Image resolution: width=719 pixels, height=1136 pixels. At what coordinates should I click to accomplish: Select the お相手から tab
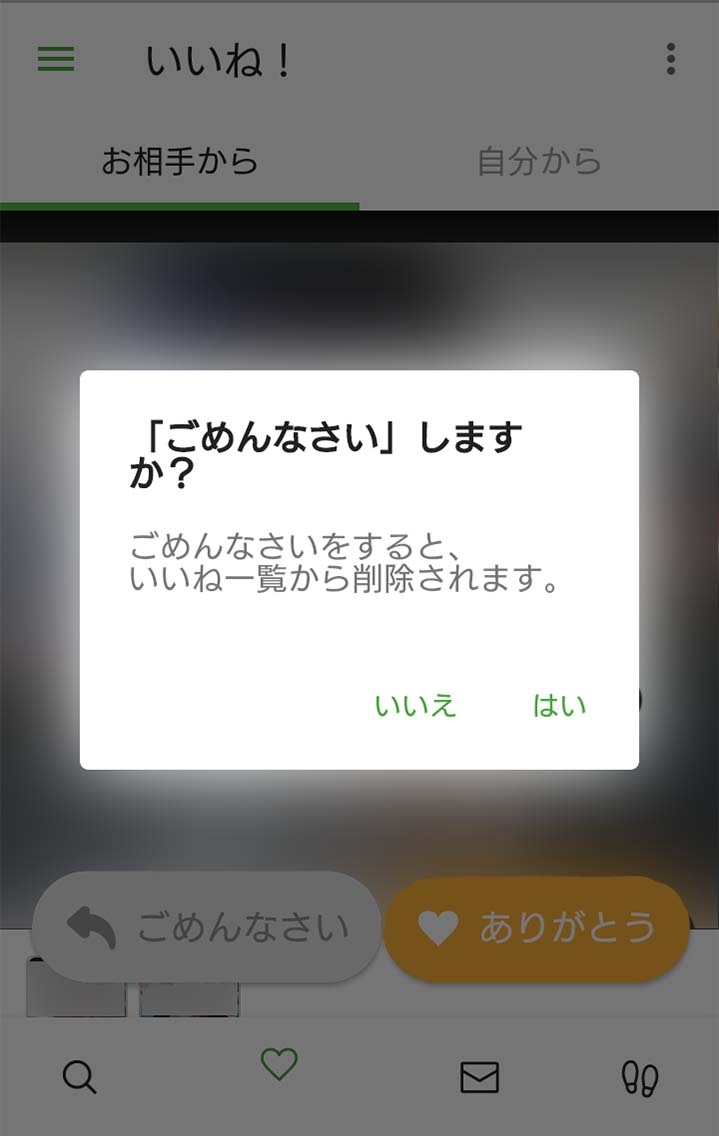click(180, 161)
